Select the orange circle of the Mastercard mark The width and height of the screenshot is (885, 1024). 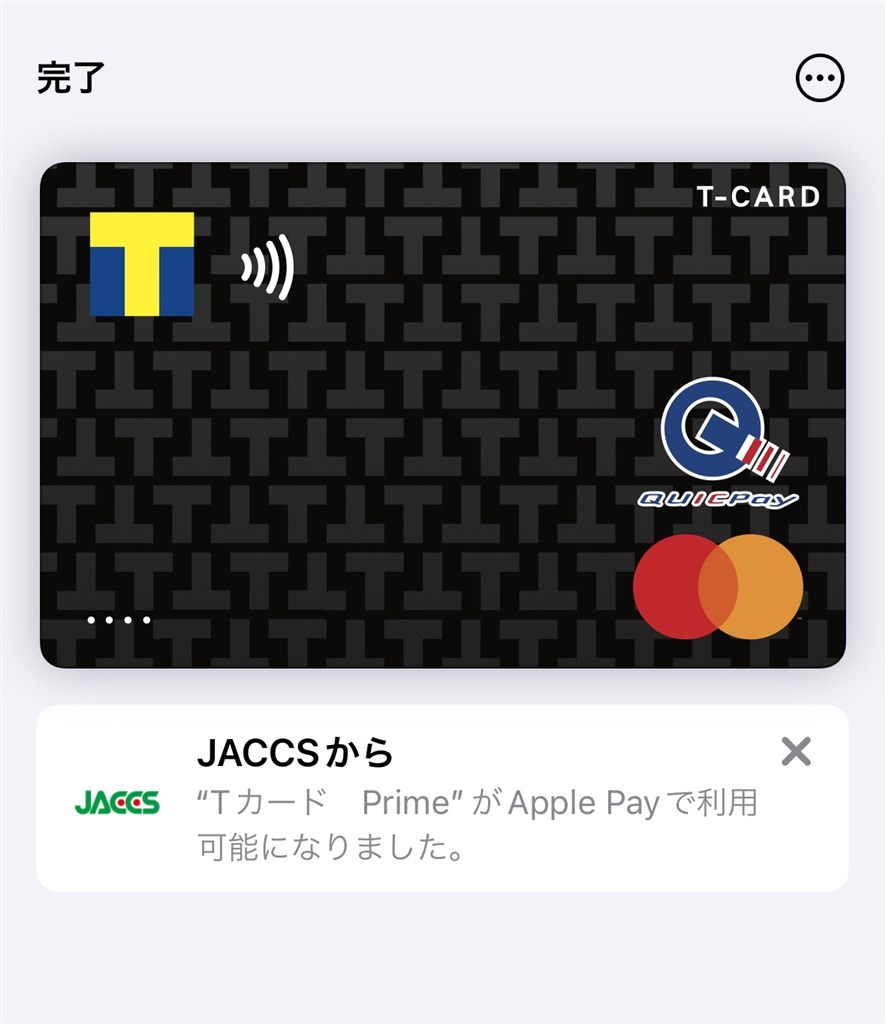click(x=760, y=585)
